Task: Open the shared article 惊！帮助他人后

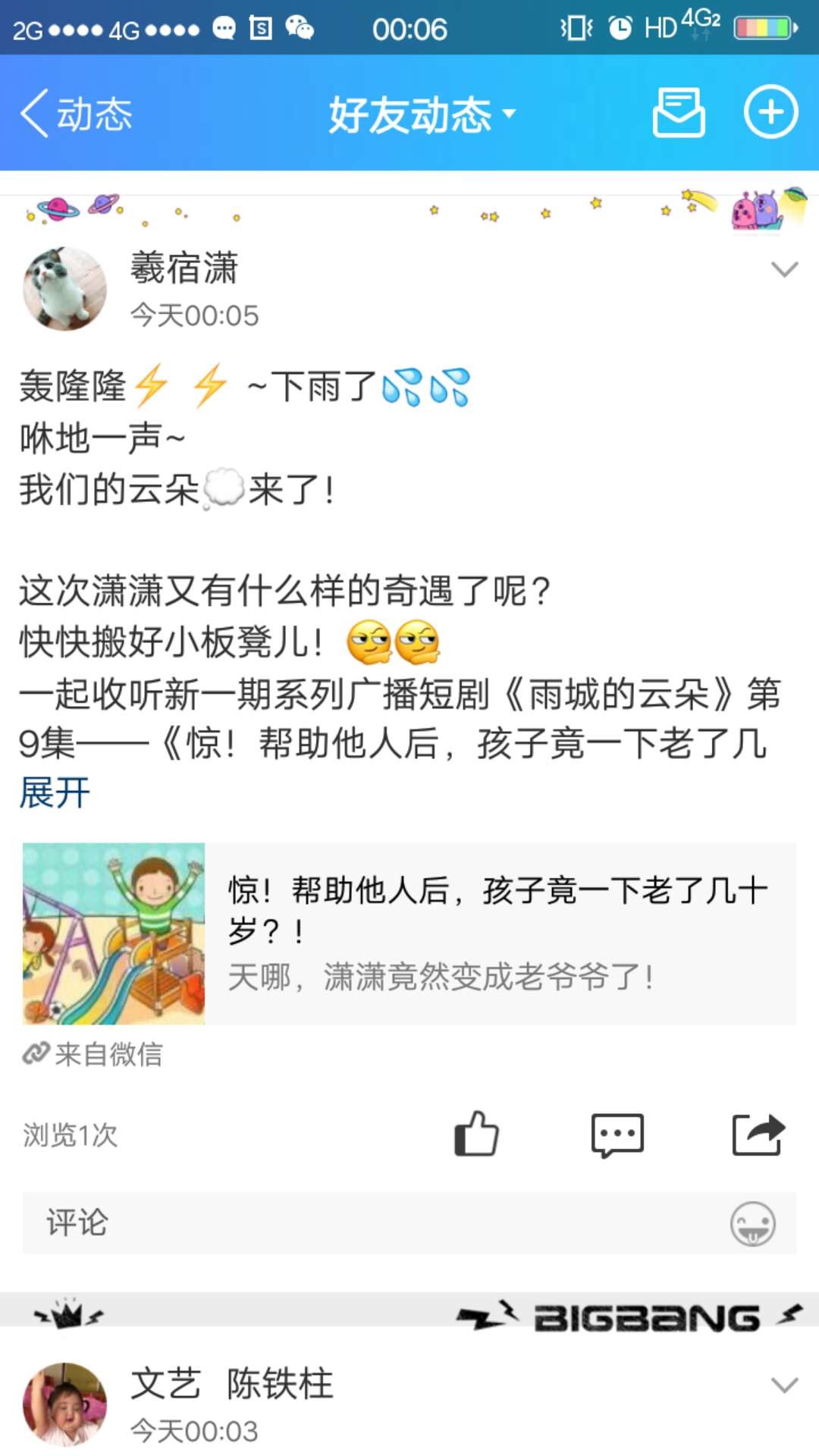Action: [409, 934]
